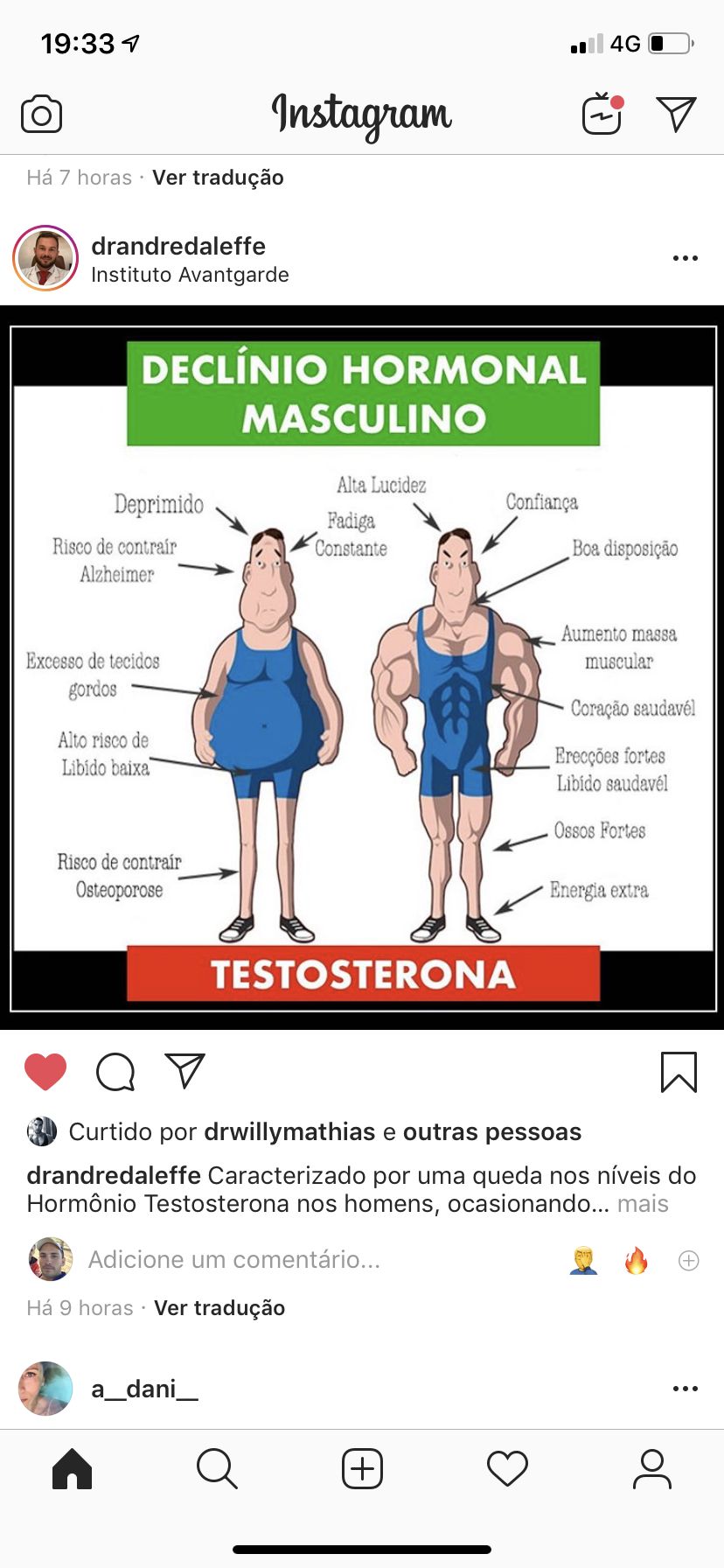Save drandredaleffe's post with the bookmark
The height and width of the screenshot is (1568, 724).
click(x=679, y=1072)
